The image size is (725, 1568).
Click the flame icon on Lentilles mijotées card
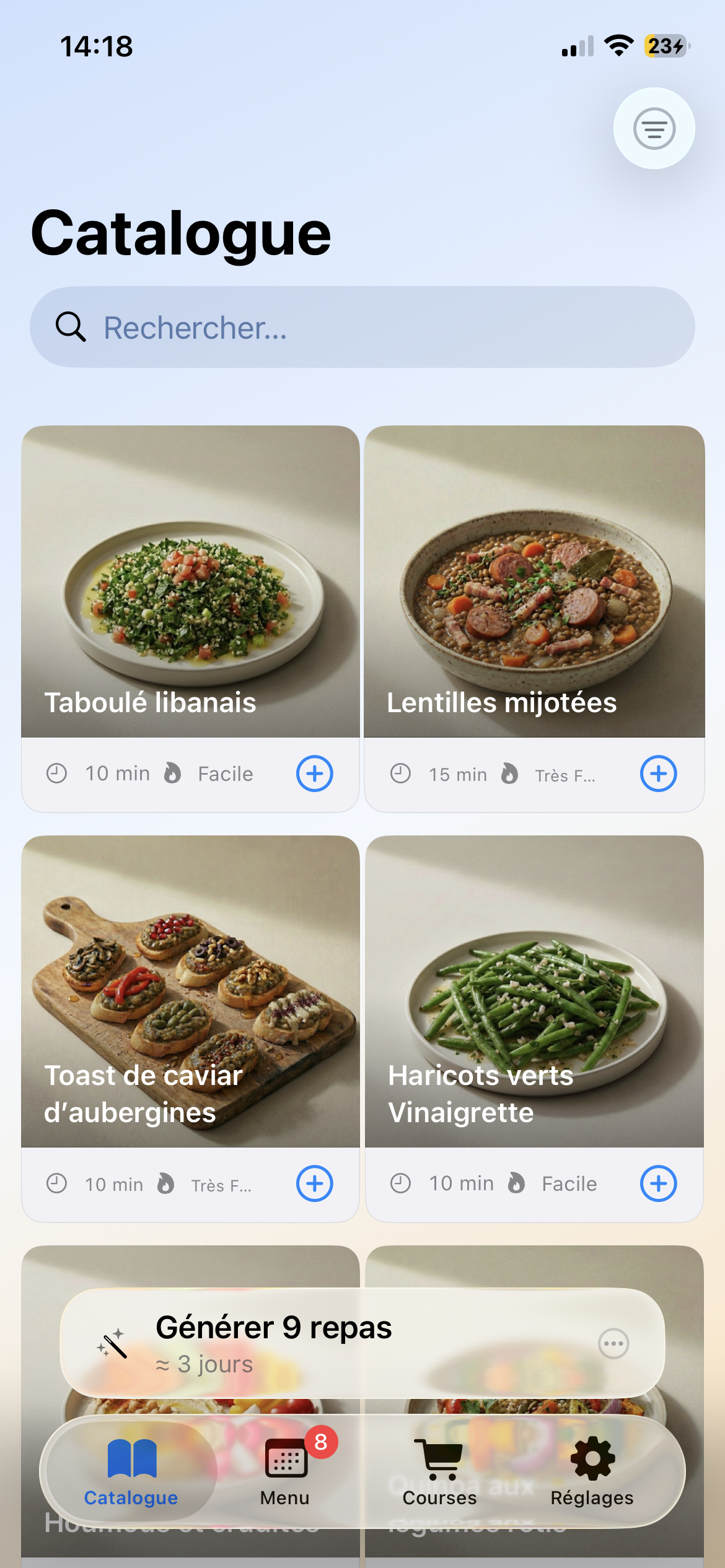click(x=509, y=773)
